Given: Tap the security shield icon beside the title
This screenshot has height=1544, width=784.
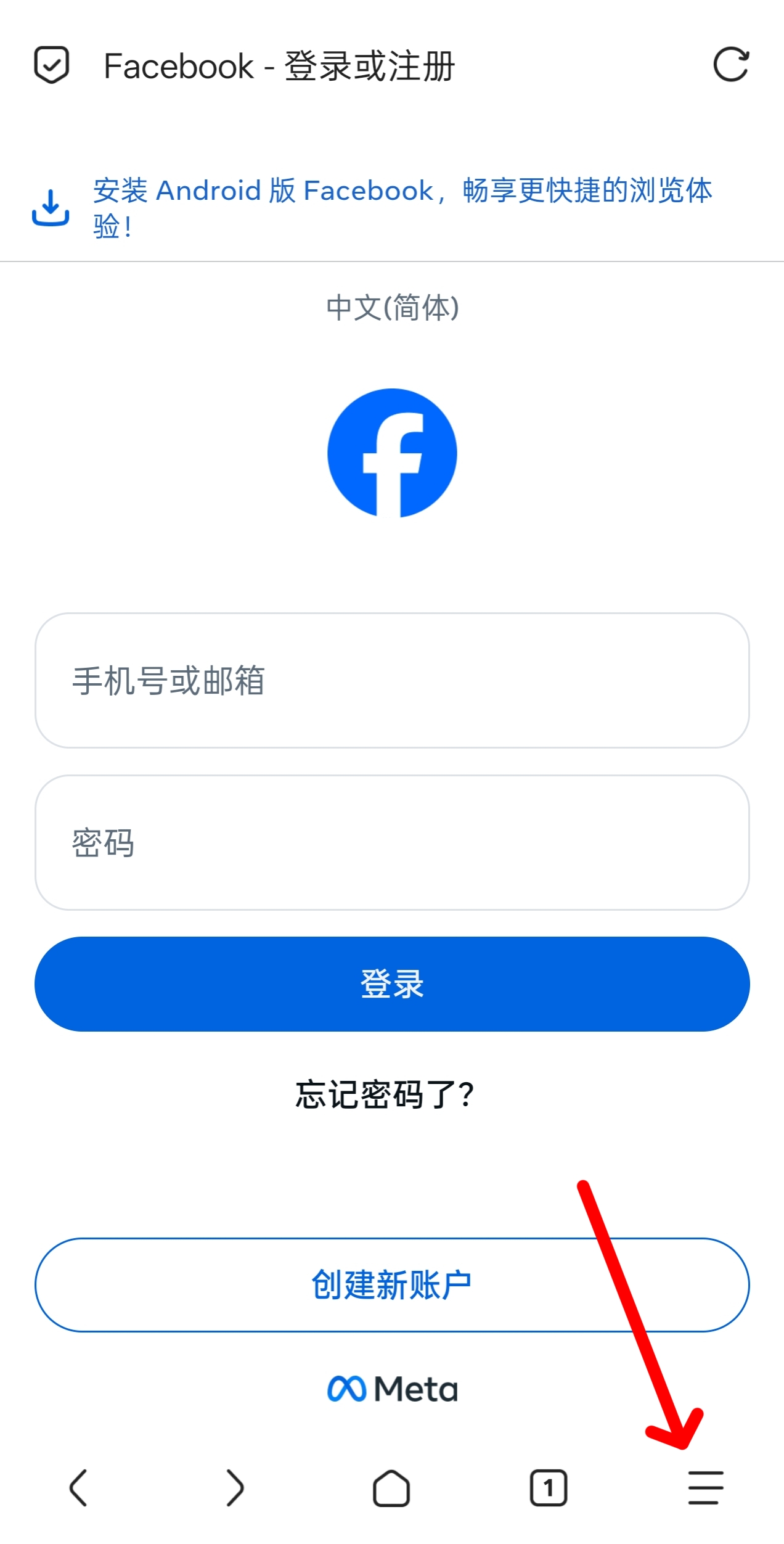Looking at the screenshot, I should (x=53, y=65).
